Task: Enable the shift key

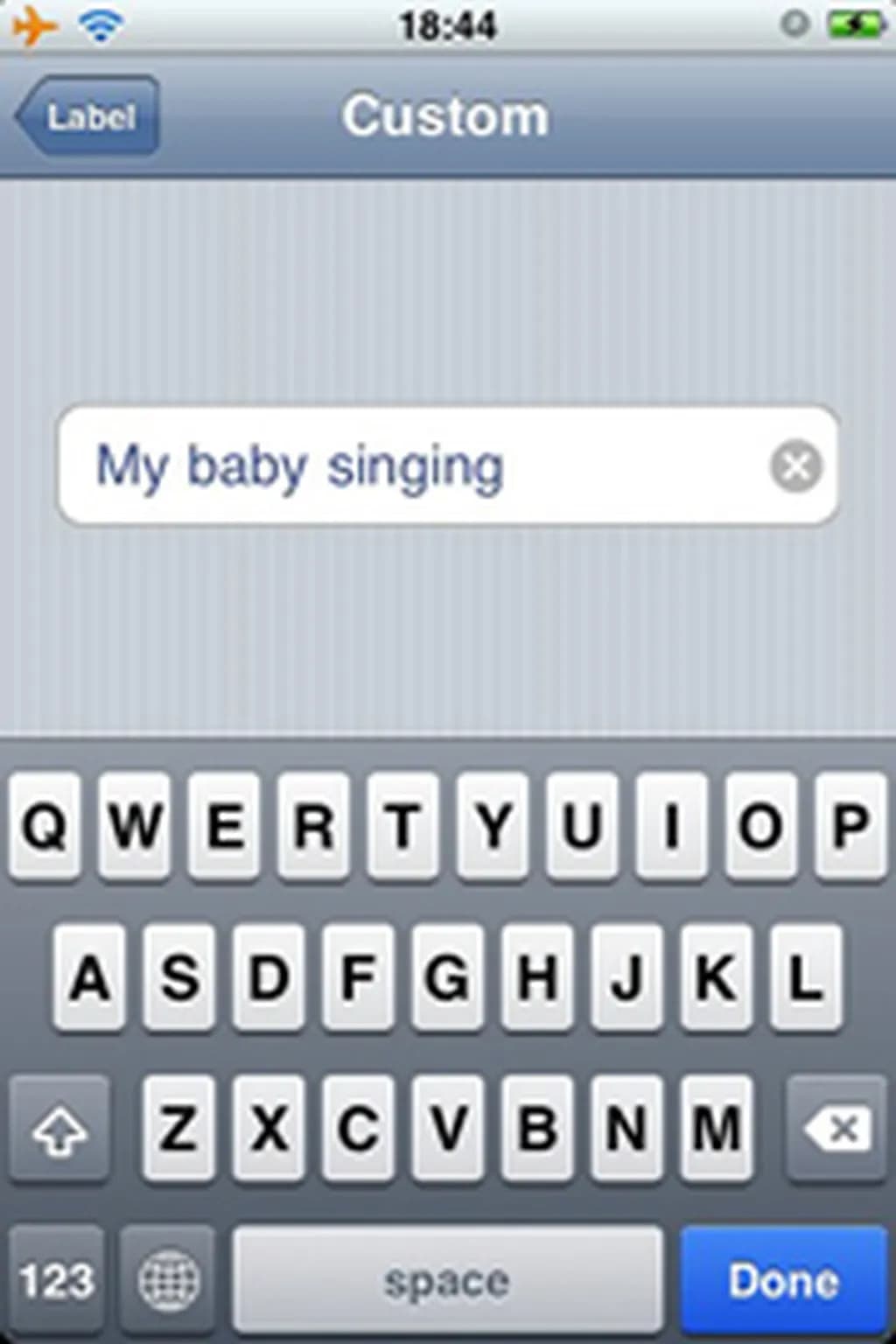Action: tap(59, 1130)
